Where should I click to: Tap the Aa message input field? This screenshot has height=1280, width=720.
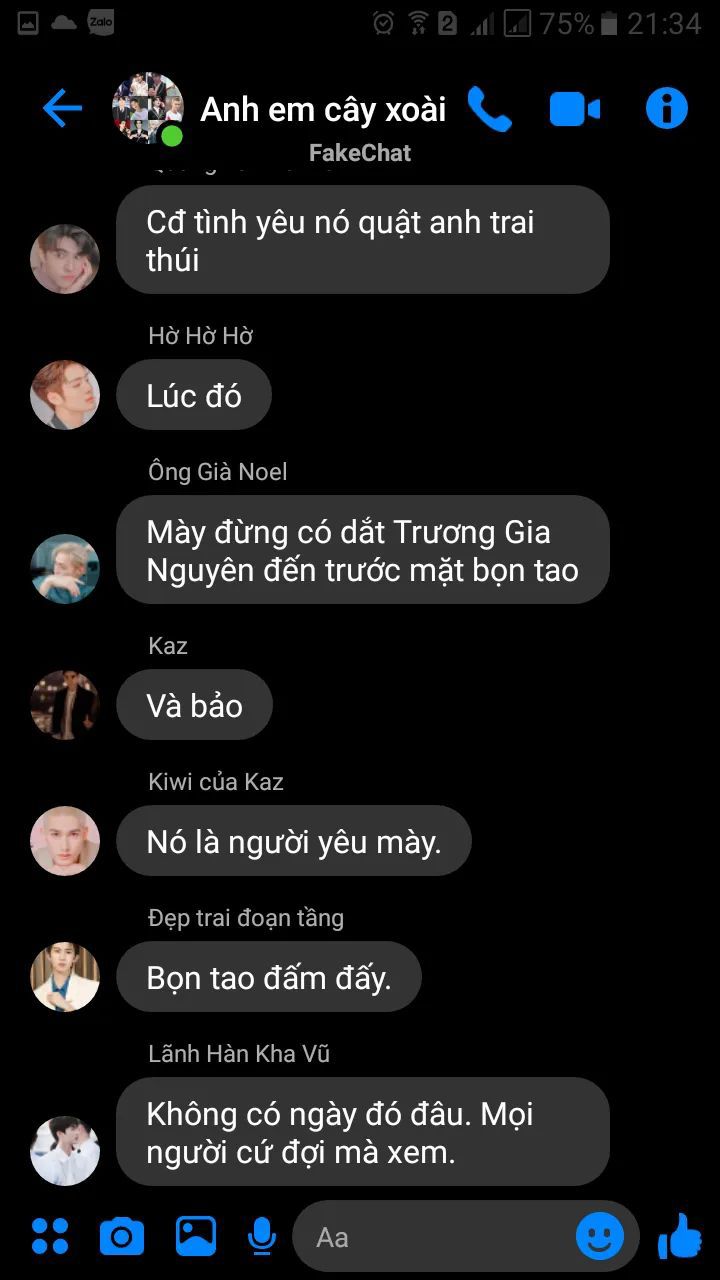click(430, 1238)
